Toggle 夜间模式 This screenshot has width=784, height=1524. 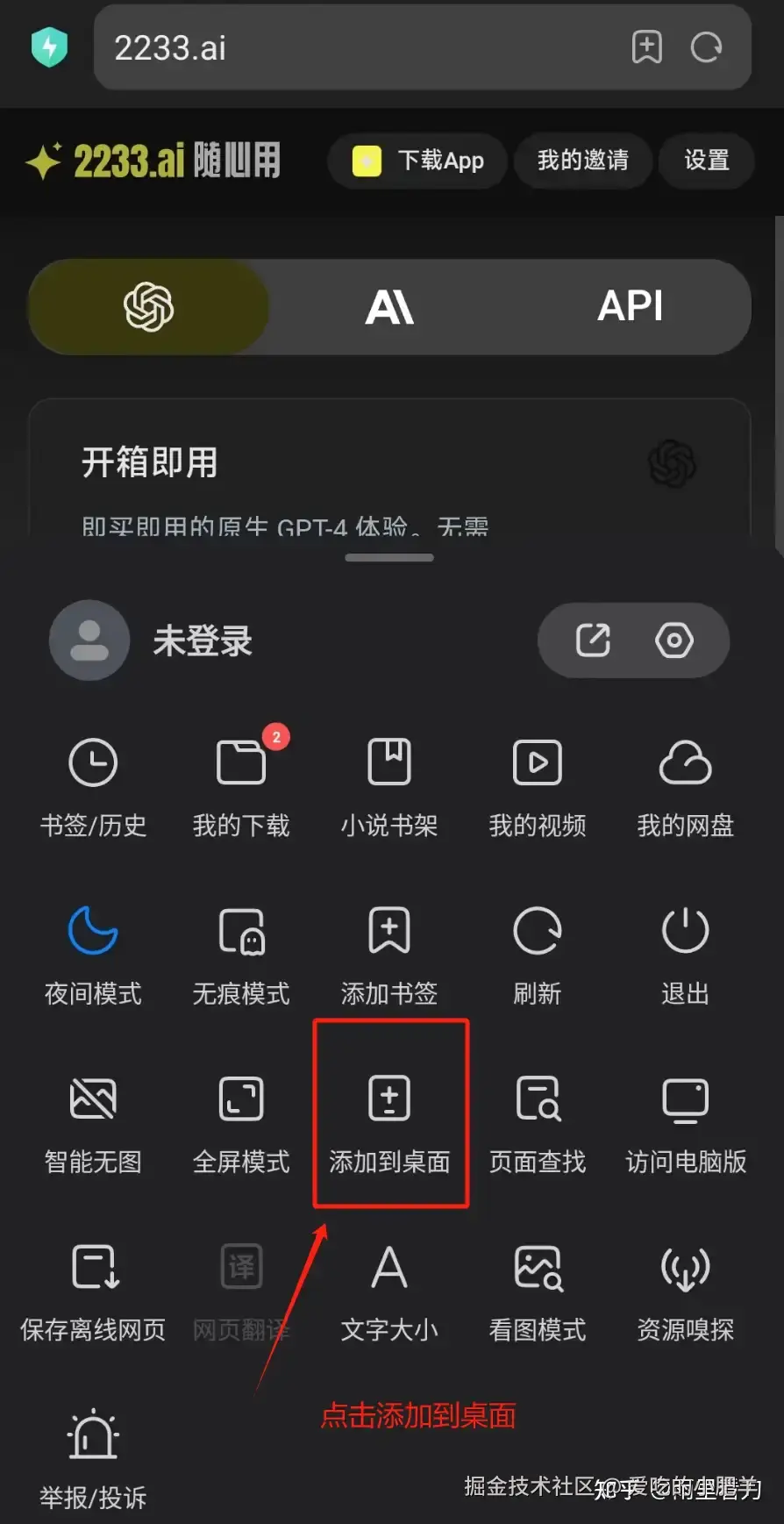[93, 954]
